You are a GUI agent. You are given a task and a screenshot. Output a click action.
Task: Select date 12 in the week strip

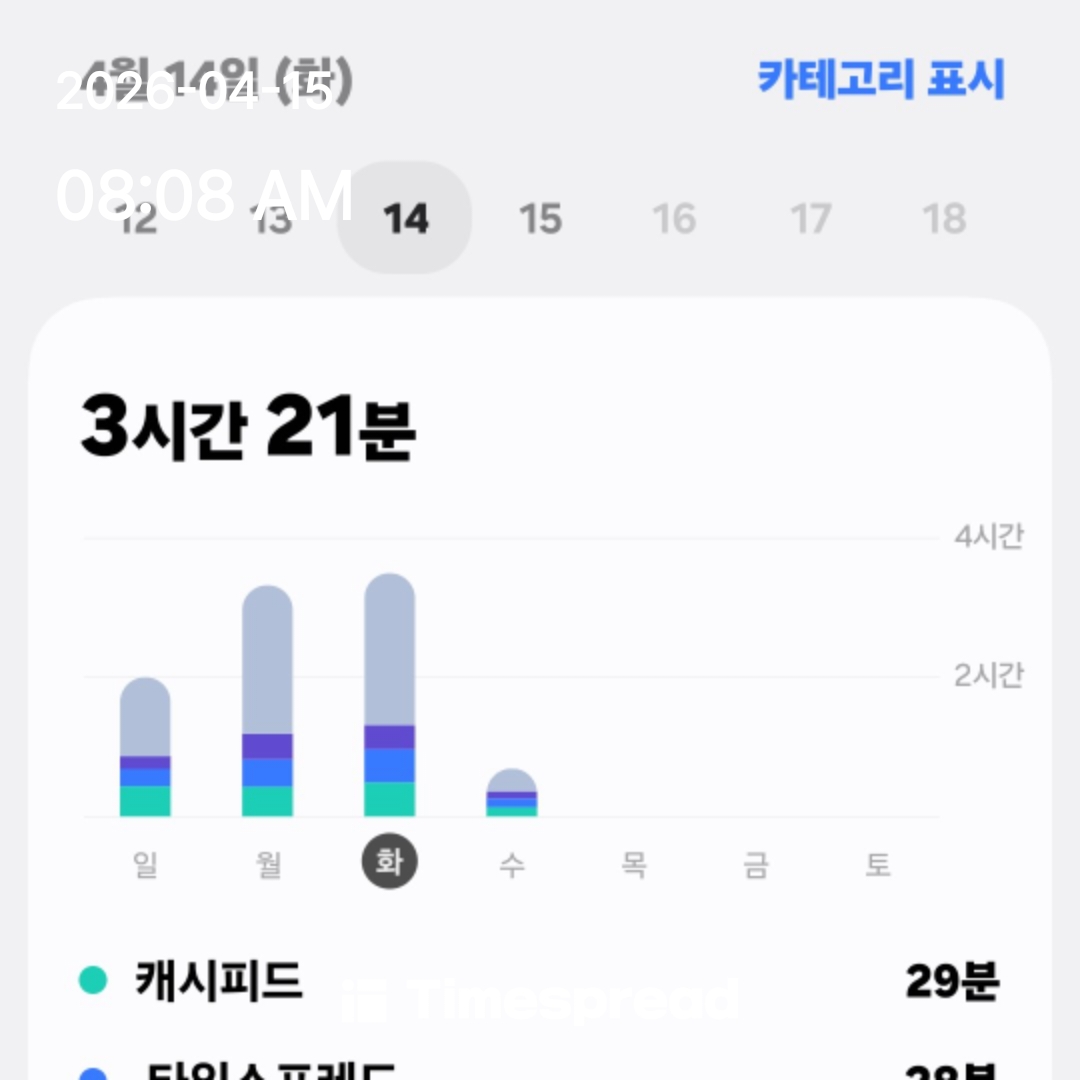coord(138,218)
